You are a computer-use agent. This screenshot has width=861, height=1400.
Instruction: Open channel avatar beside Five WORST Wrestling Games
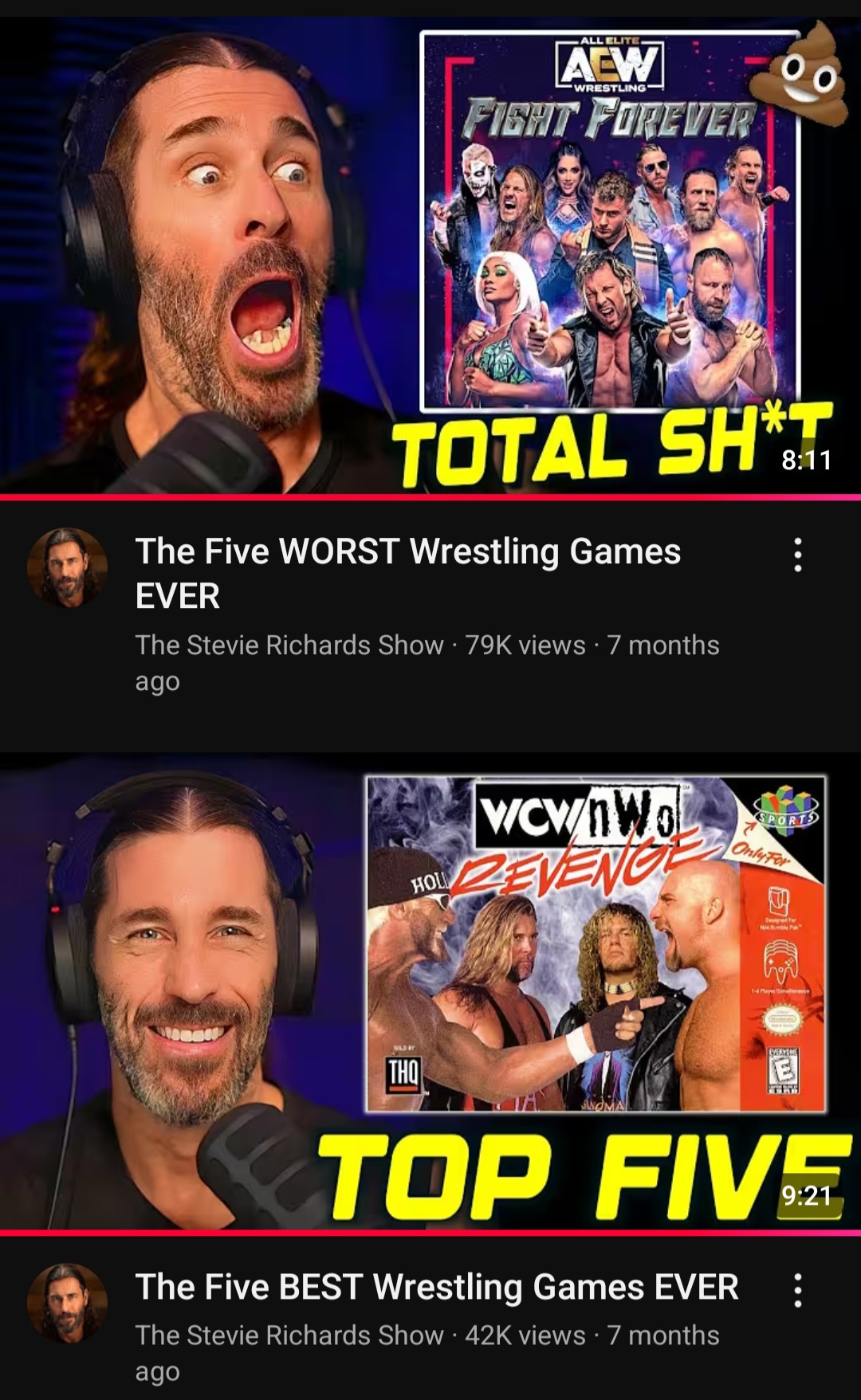(67, 567)
